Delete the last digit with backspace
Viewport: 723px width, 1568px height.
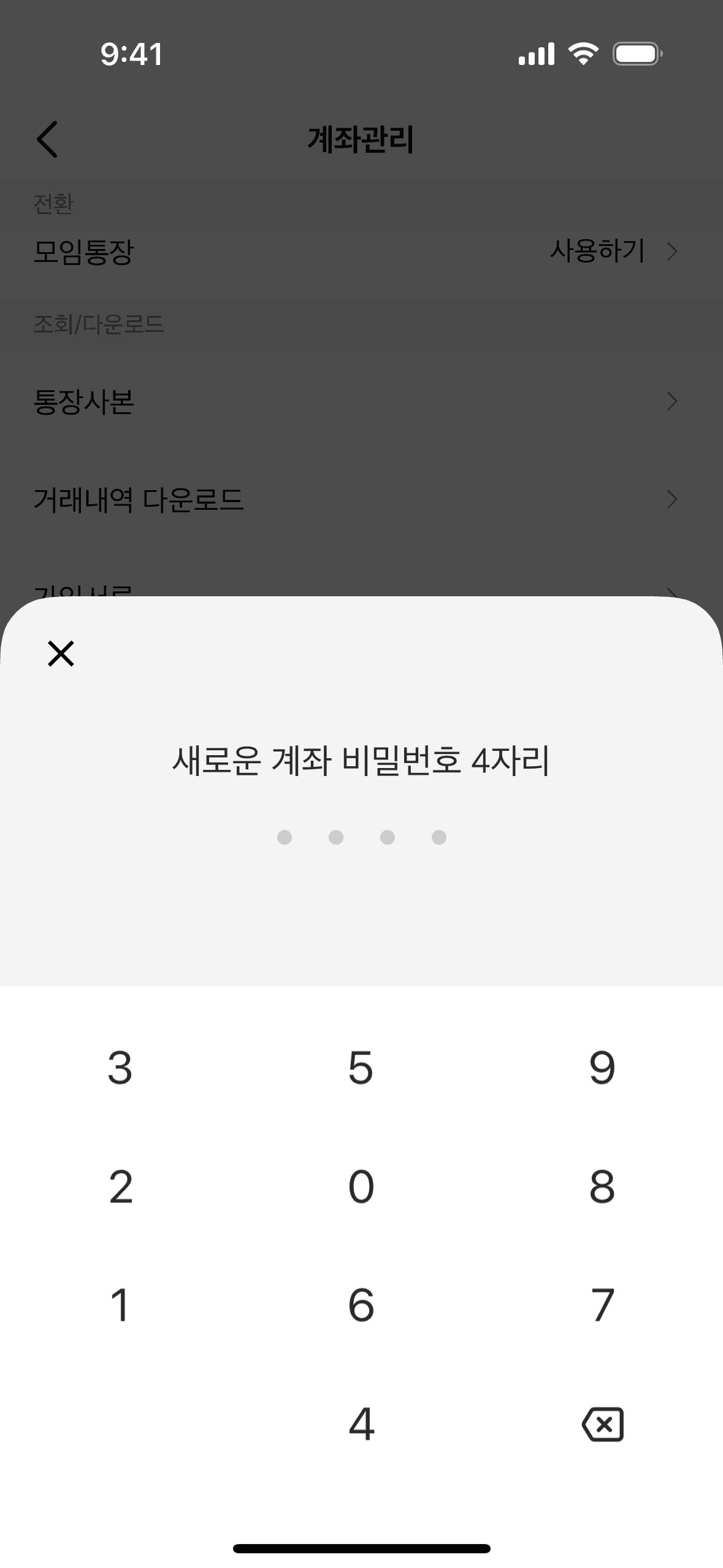pos(602,1424)
